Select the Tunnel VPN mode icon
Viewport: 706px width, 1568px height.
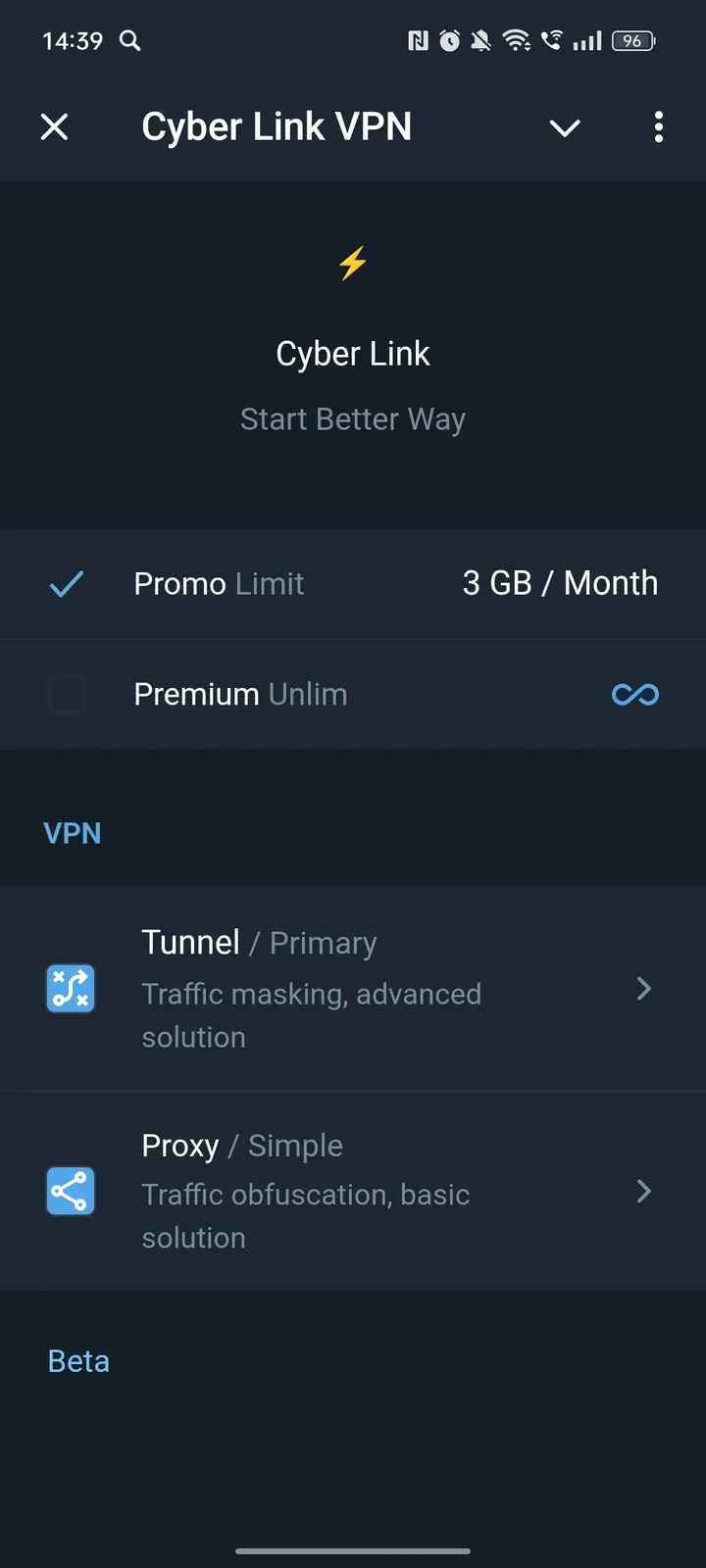click(70, 989)
